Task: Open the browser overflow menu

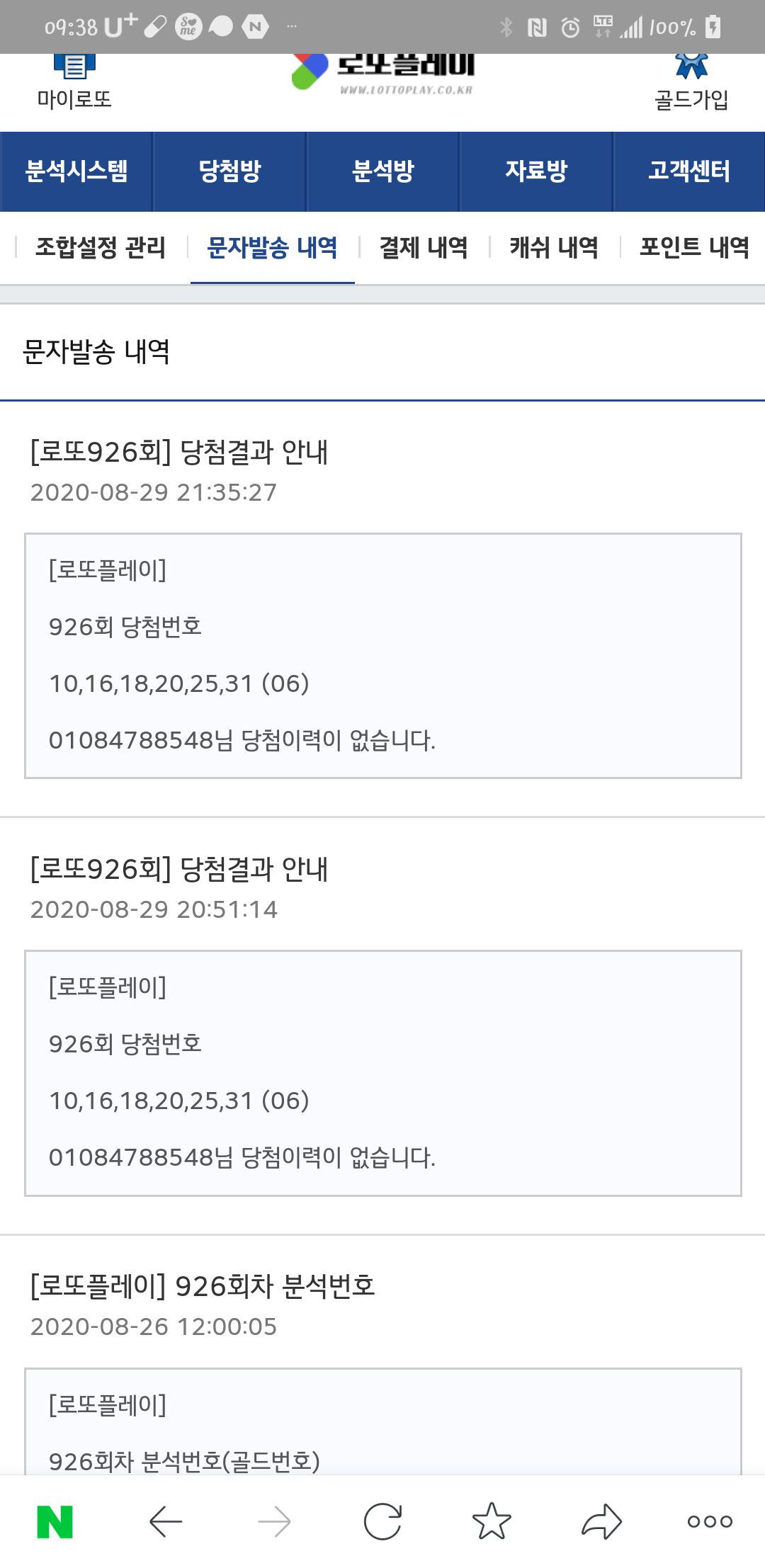Action: 710,1521
